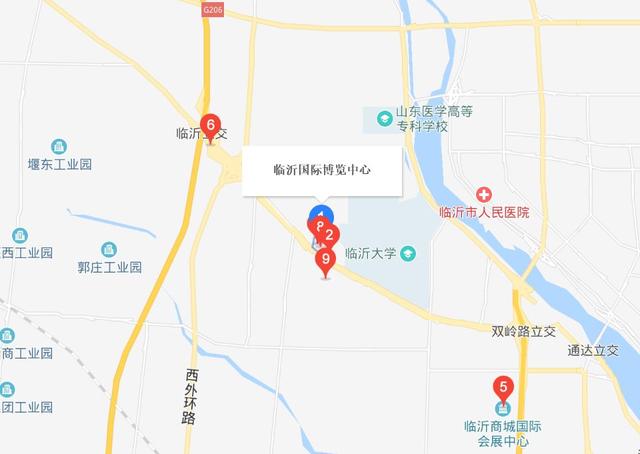Screen dimensions: 640x454
Task: Select red map marker number 6
Action: click(210, 127)
